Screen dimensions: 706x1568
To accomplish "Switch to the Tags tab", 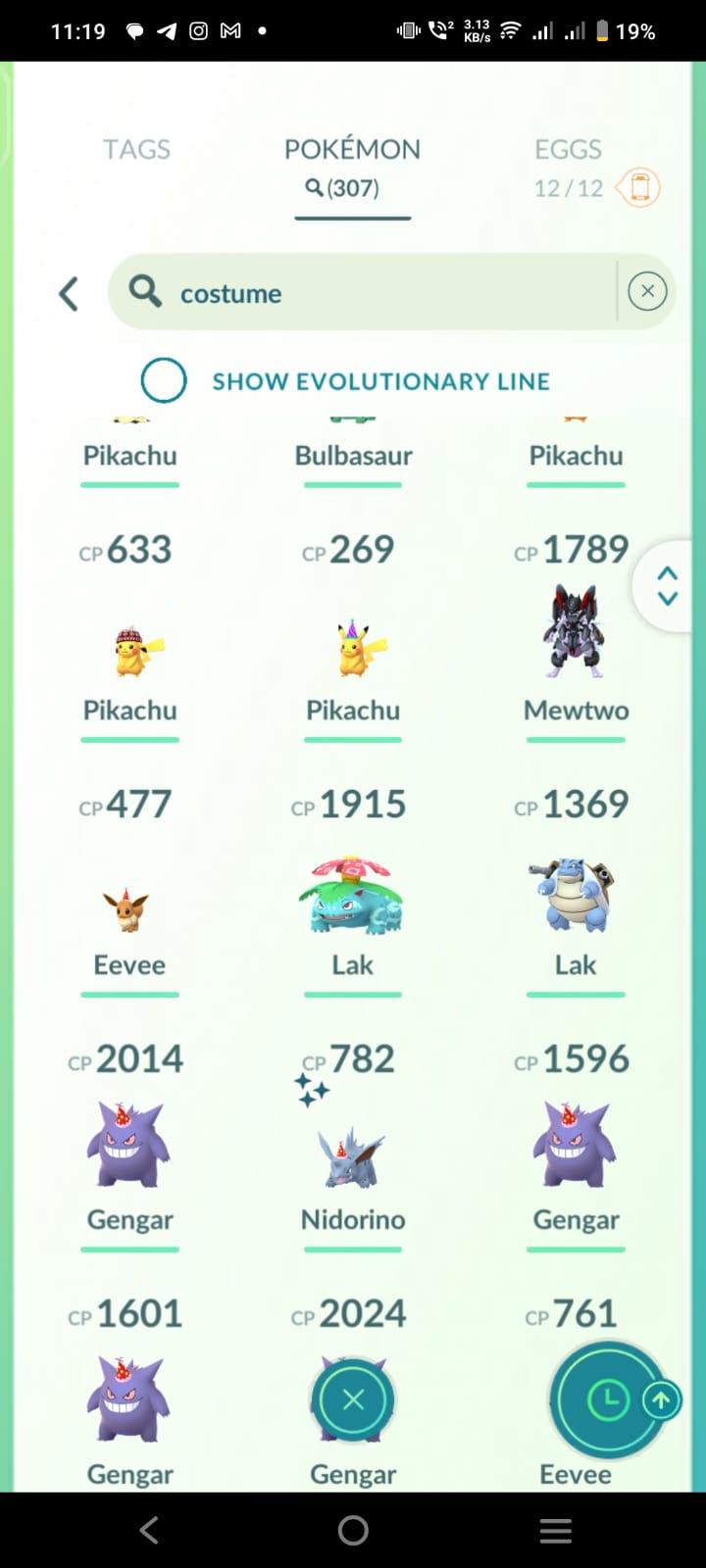I will pyautogui.click(x=136, y=149).
